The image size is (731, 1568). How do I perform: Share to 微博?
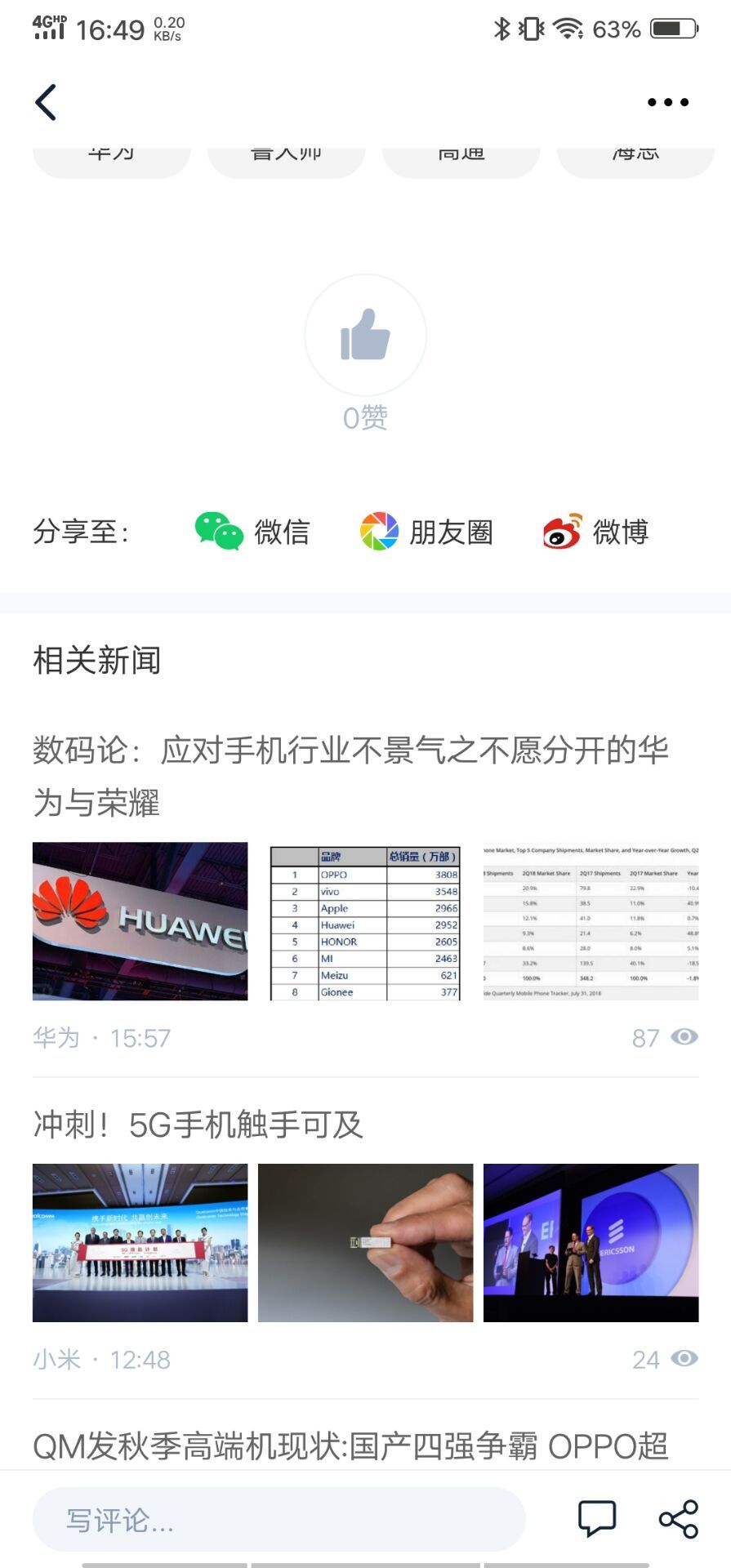595,532
